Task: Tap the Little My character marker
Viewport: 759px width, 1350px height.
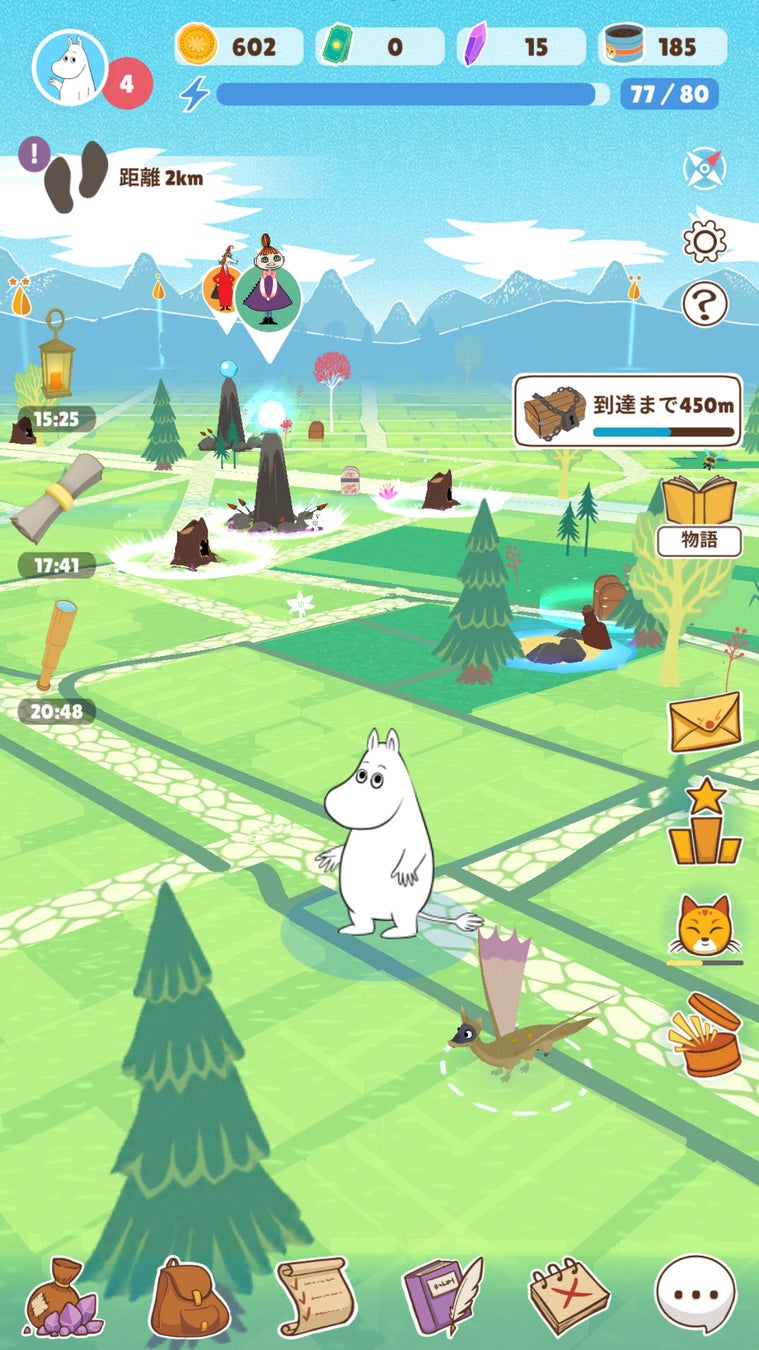Action: tap(268, 283)
